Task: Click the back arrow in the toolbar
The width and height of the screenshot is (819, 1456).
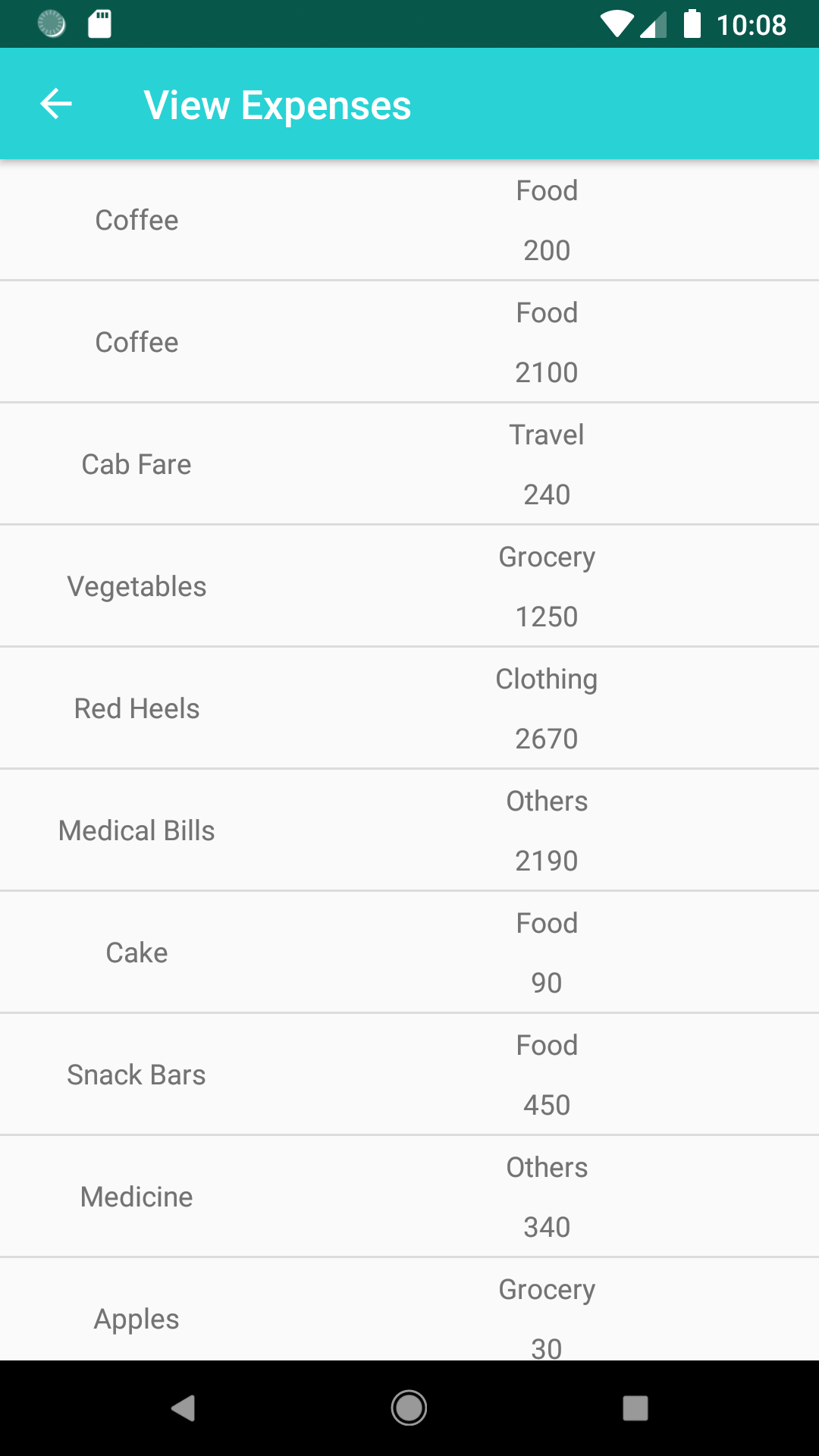Action: point(54,103)
